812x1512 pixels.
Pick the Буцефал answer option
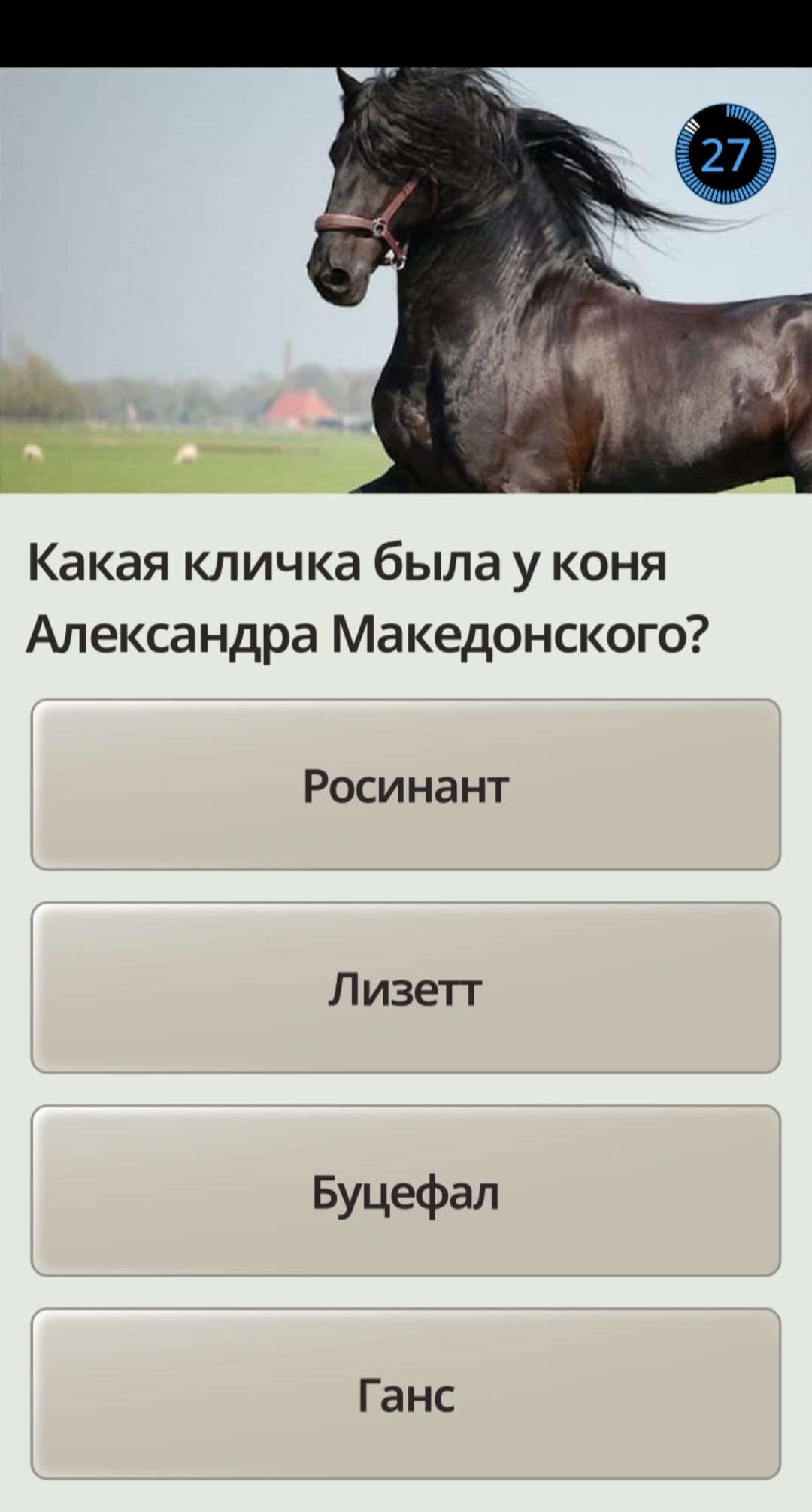point(406,1191)
